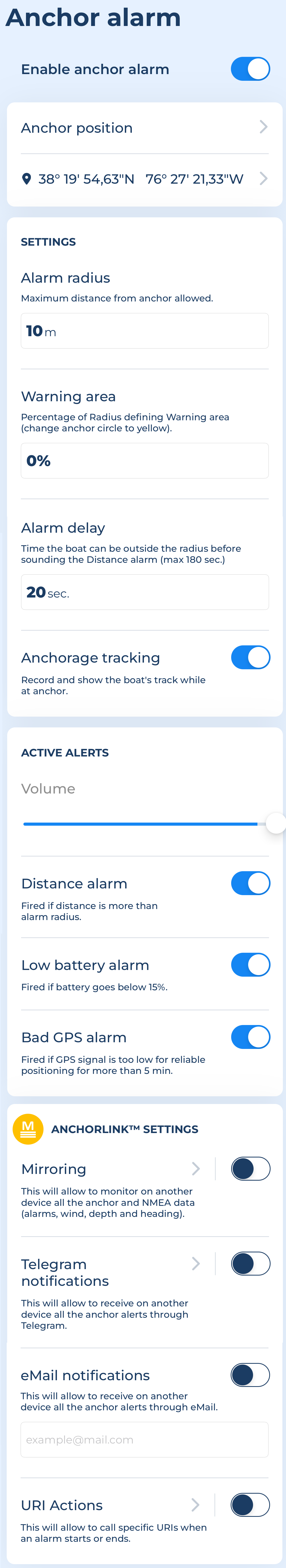This screenshot has width=286, height=1568.
Task: Edit the Alarm radius field
Action: tap(144, 331)
